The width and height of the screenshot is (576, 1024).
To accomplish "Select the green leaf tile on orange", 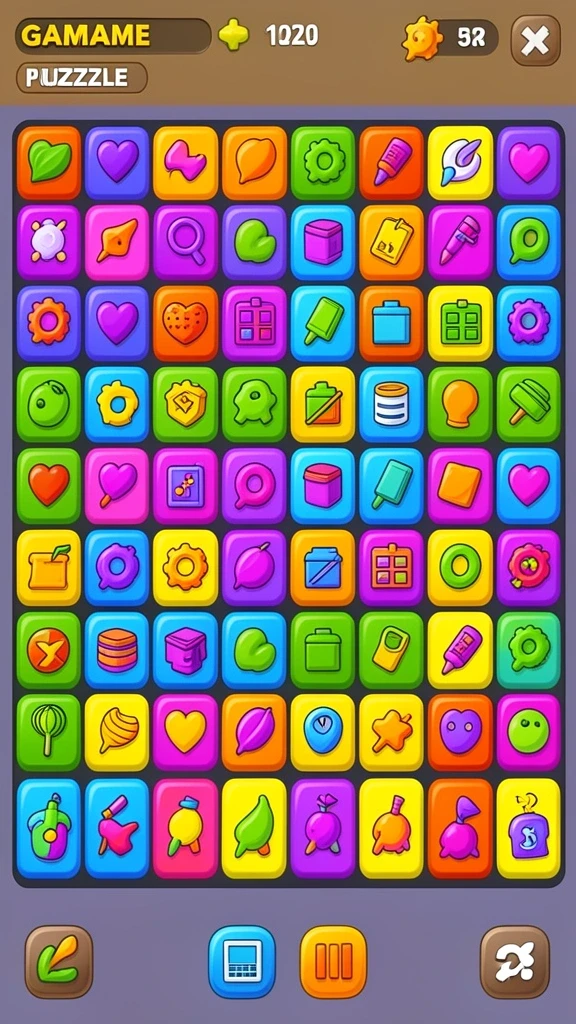I will pyautogui.click(x=49, y=163).
